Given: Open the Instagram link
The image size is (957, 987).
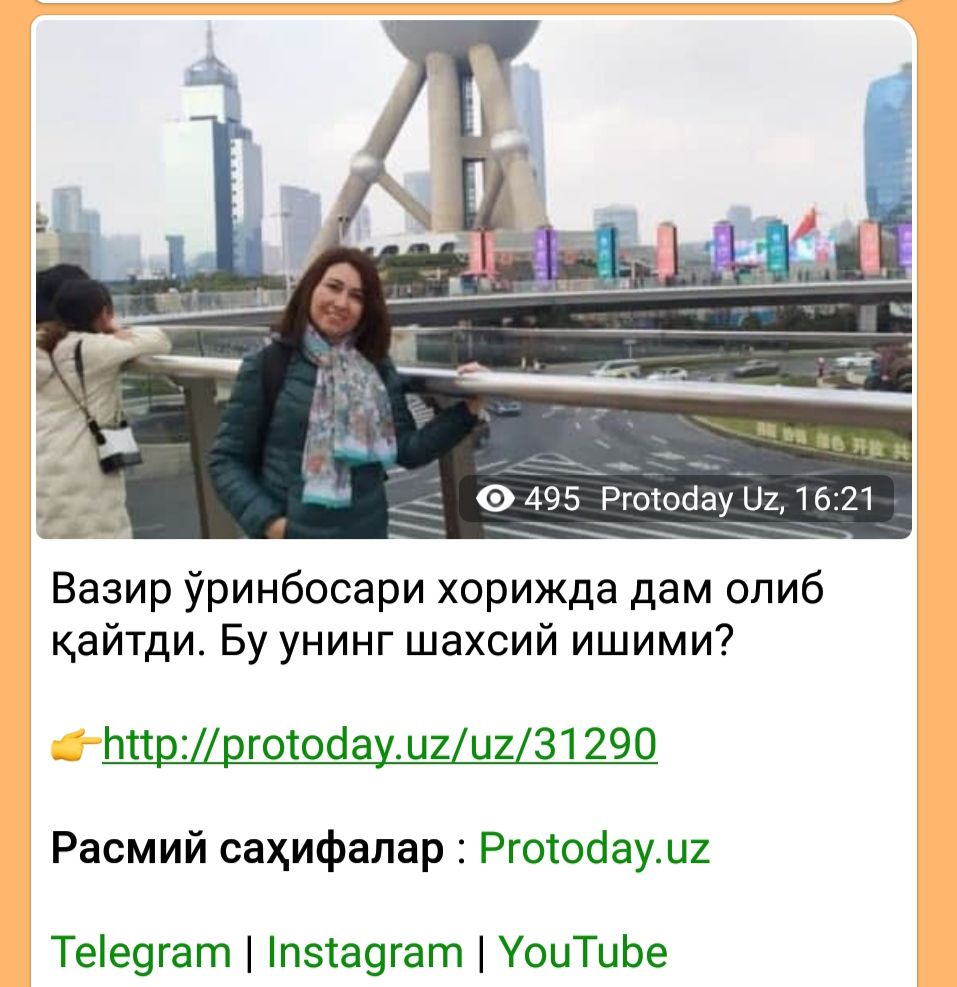Looking at the screenshot, I should pos(365,951).
